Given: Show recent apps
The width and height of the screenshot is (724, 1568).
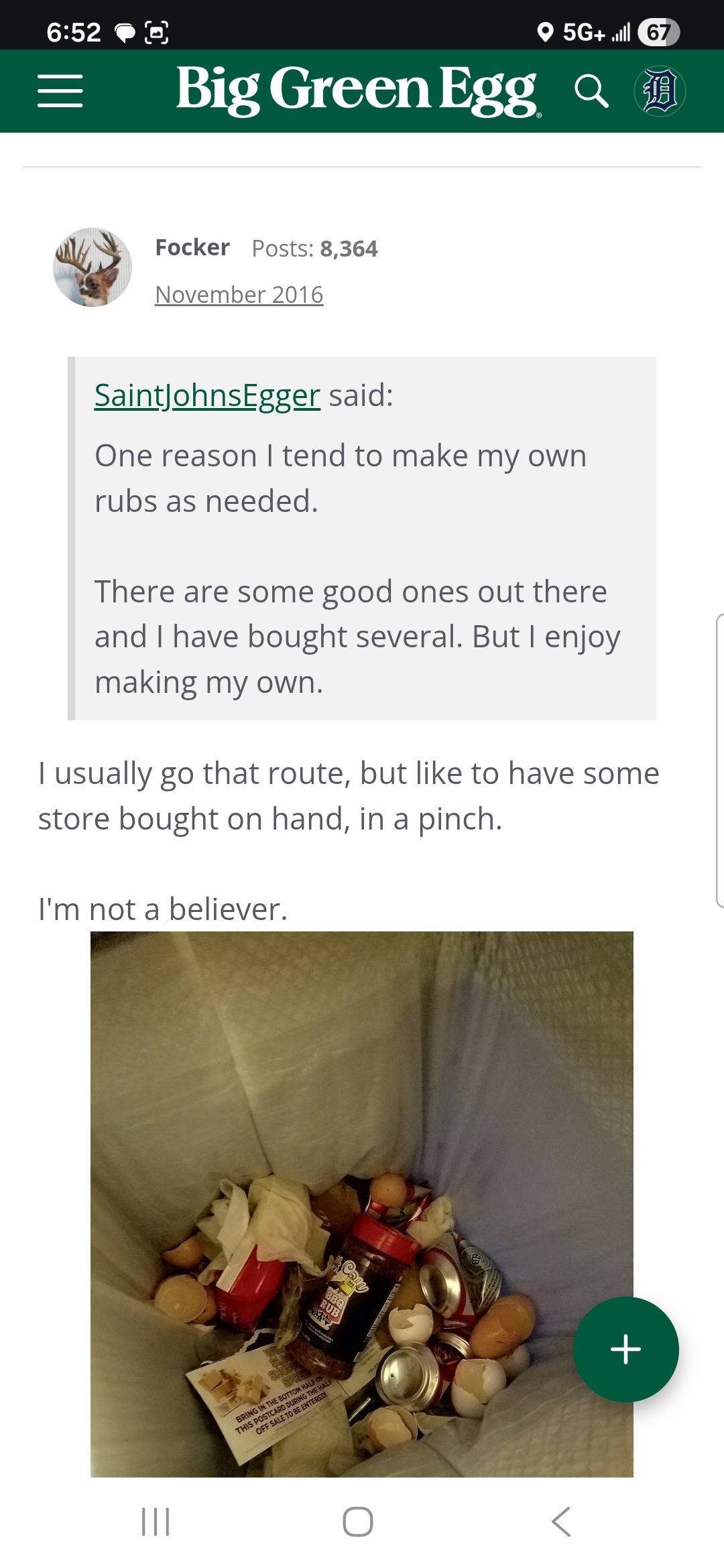Looking at the screenshot, I should (x=156, y=1522).
